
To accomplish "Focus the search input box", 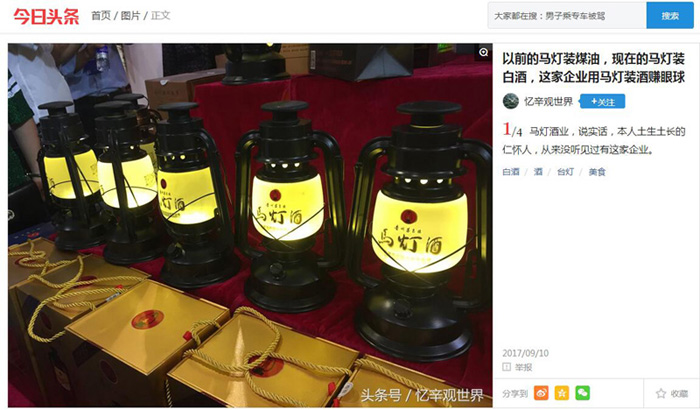I will tap(565, 16).
